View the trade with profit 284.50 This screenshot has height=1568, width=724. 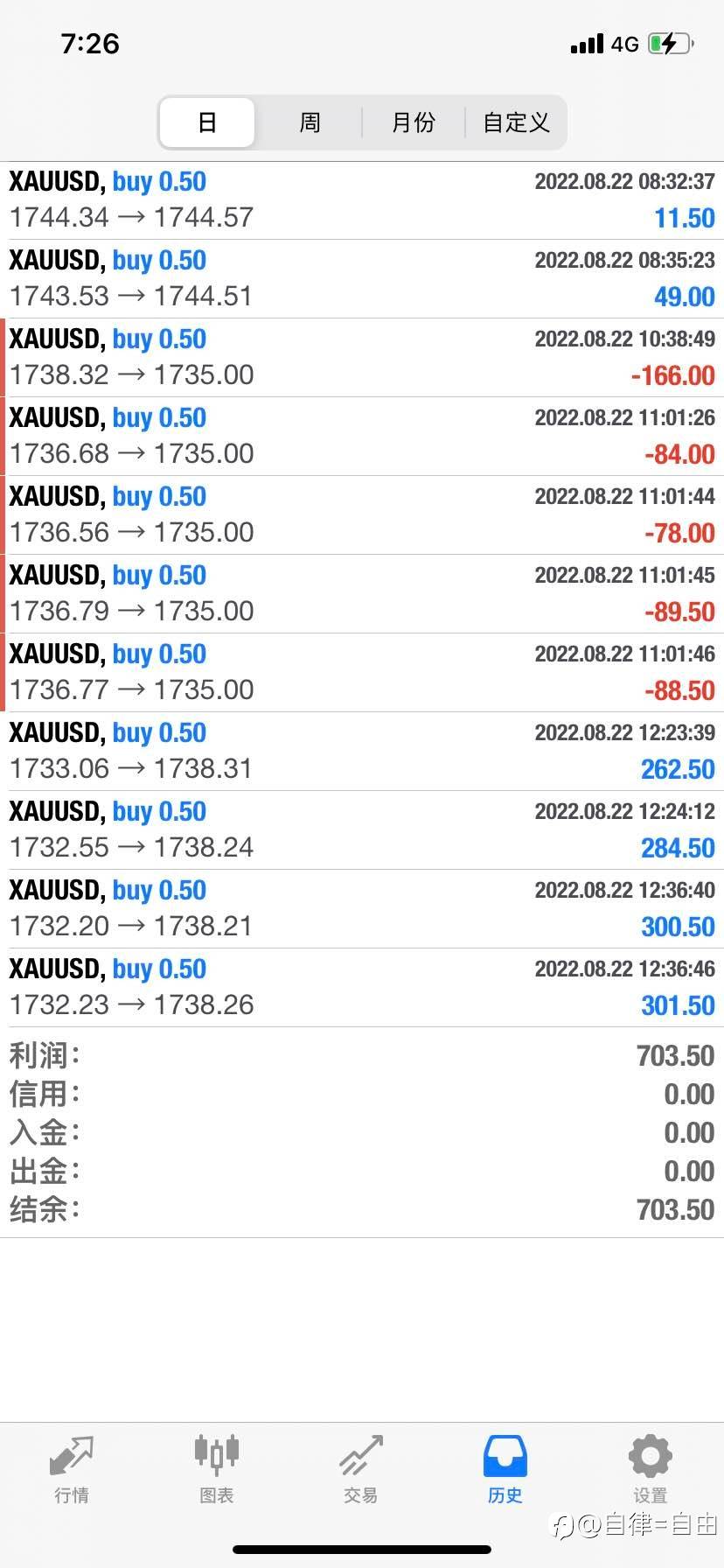coord(362,830)
